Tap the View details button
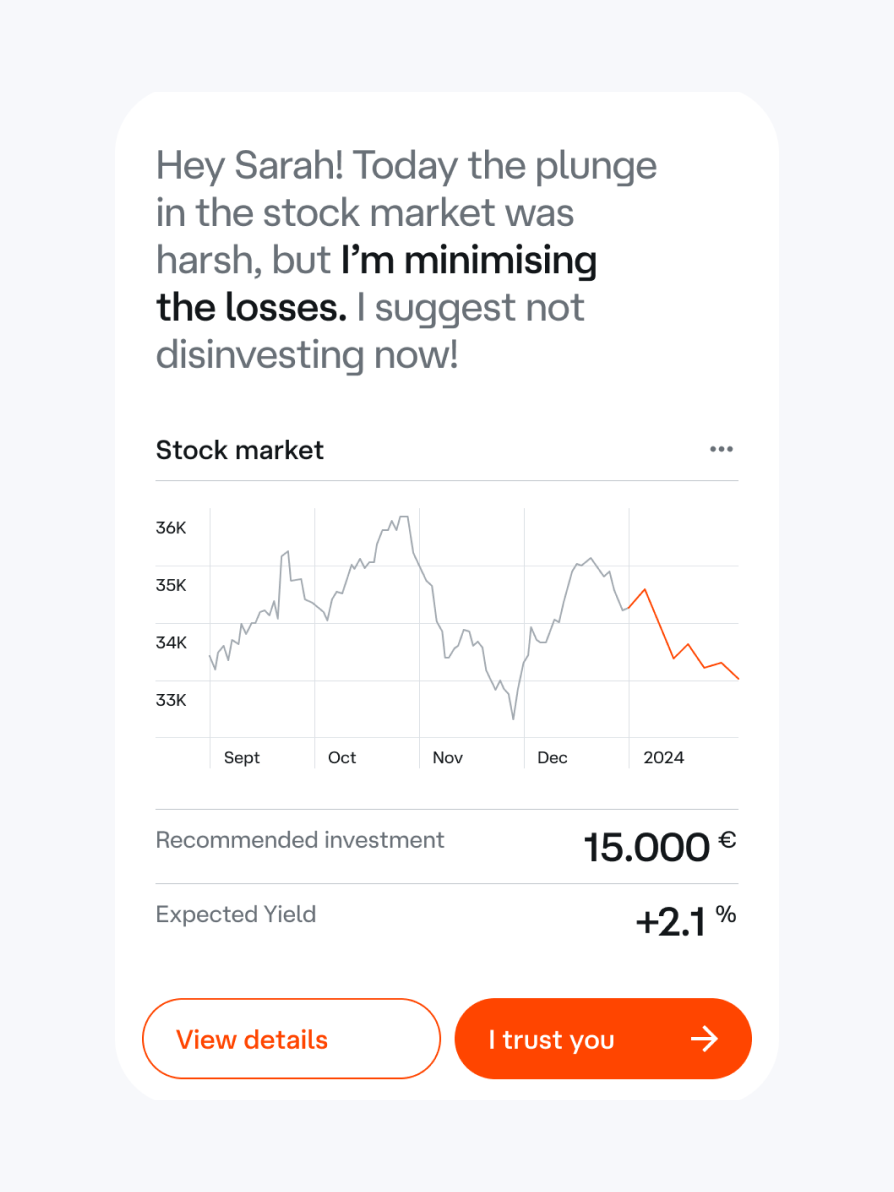This screenshot has height=1192, width=894. point(291,1039)
